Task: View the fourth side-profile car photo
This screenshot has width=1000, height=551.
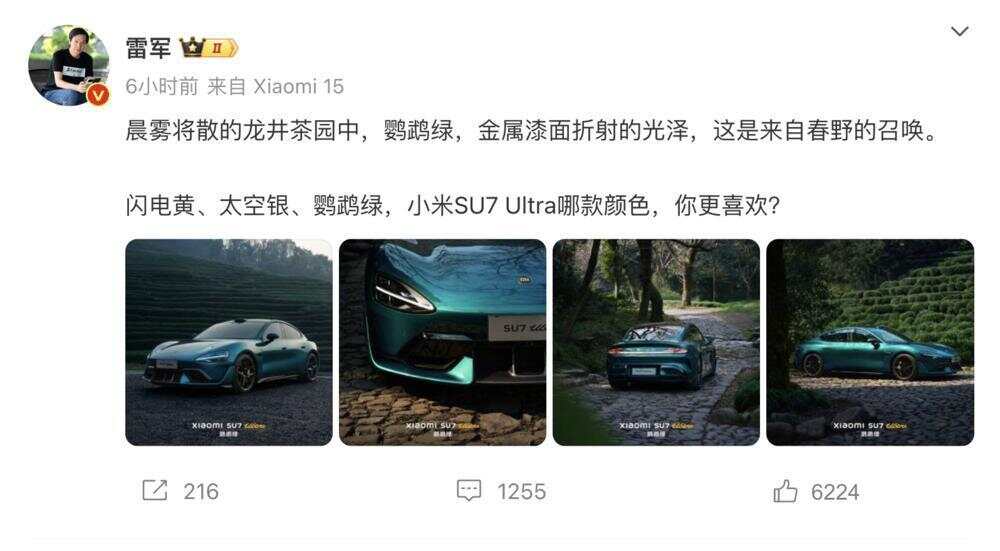Action: pyautogui.click(x=869, y=342)
